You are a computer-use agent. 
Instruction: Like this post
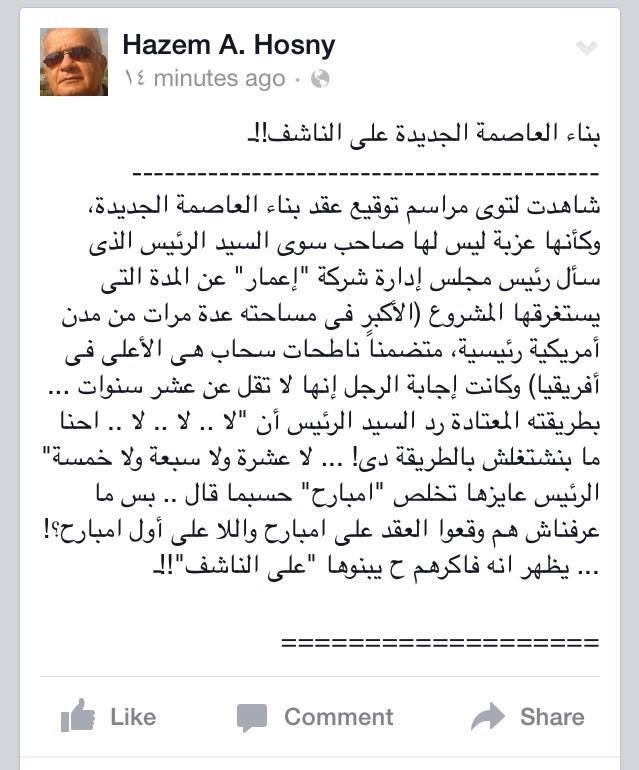[x=108, y=716]
